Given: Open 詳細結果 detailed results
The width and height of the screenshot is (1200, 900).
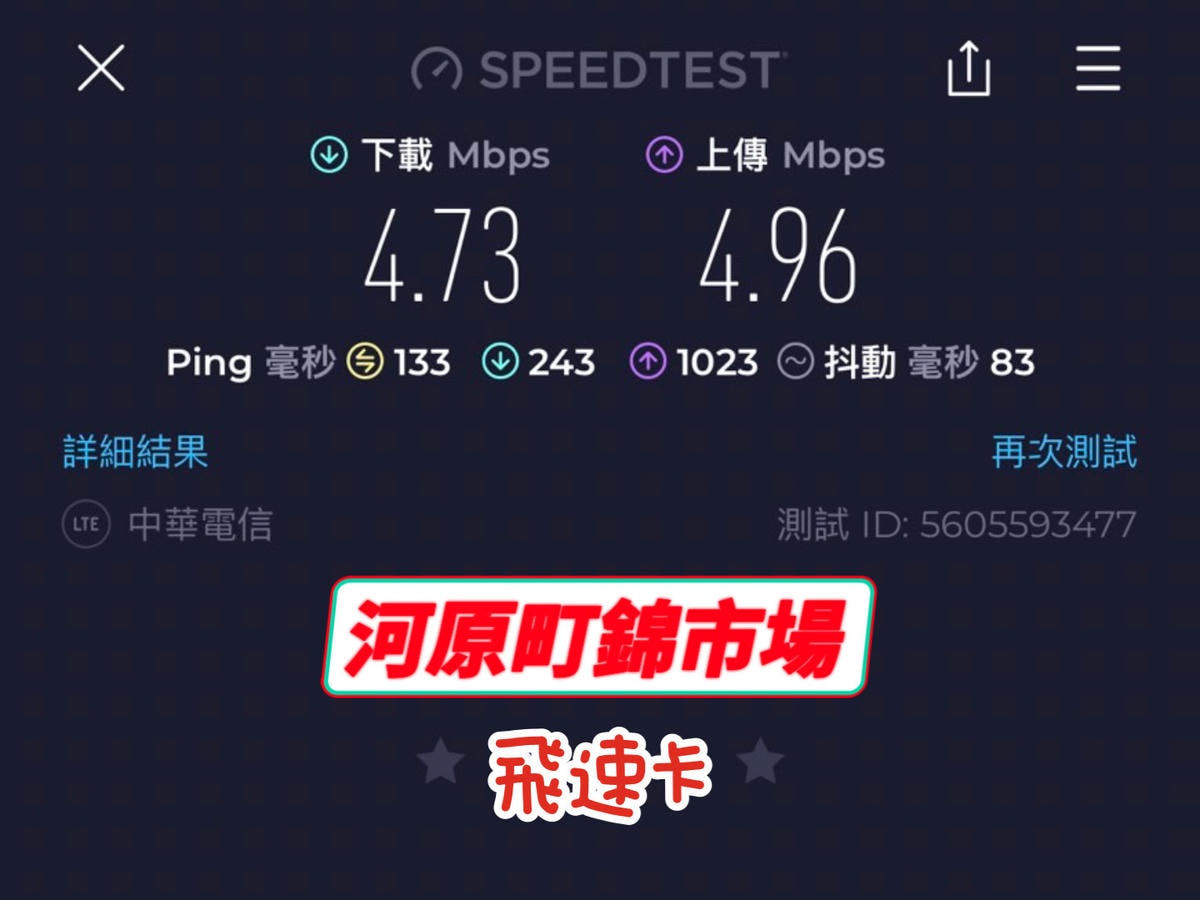Looking at the screenshot, I should (x=135, y=452).
